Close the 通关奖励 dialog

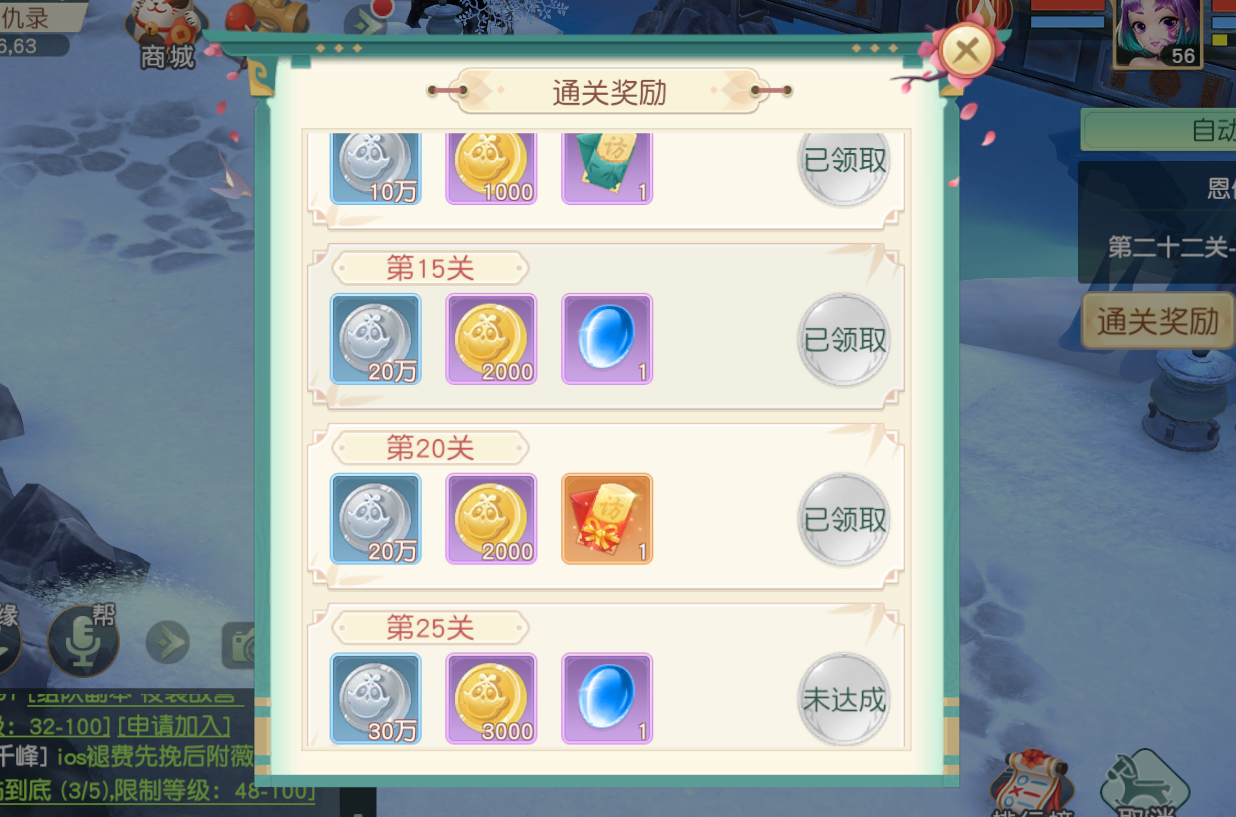pos(966,51)
